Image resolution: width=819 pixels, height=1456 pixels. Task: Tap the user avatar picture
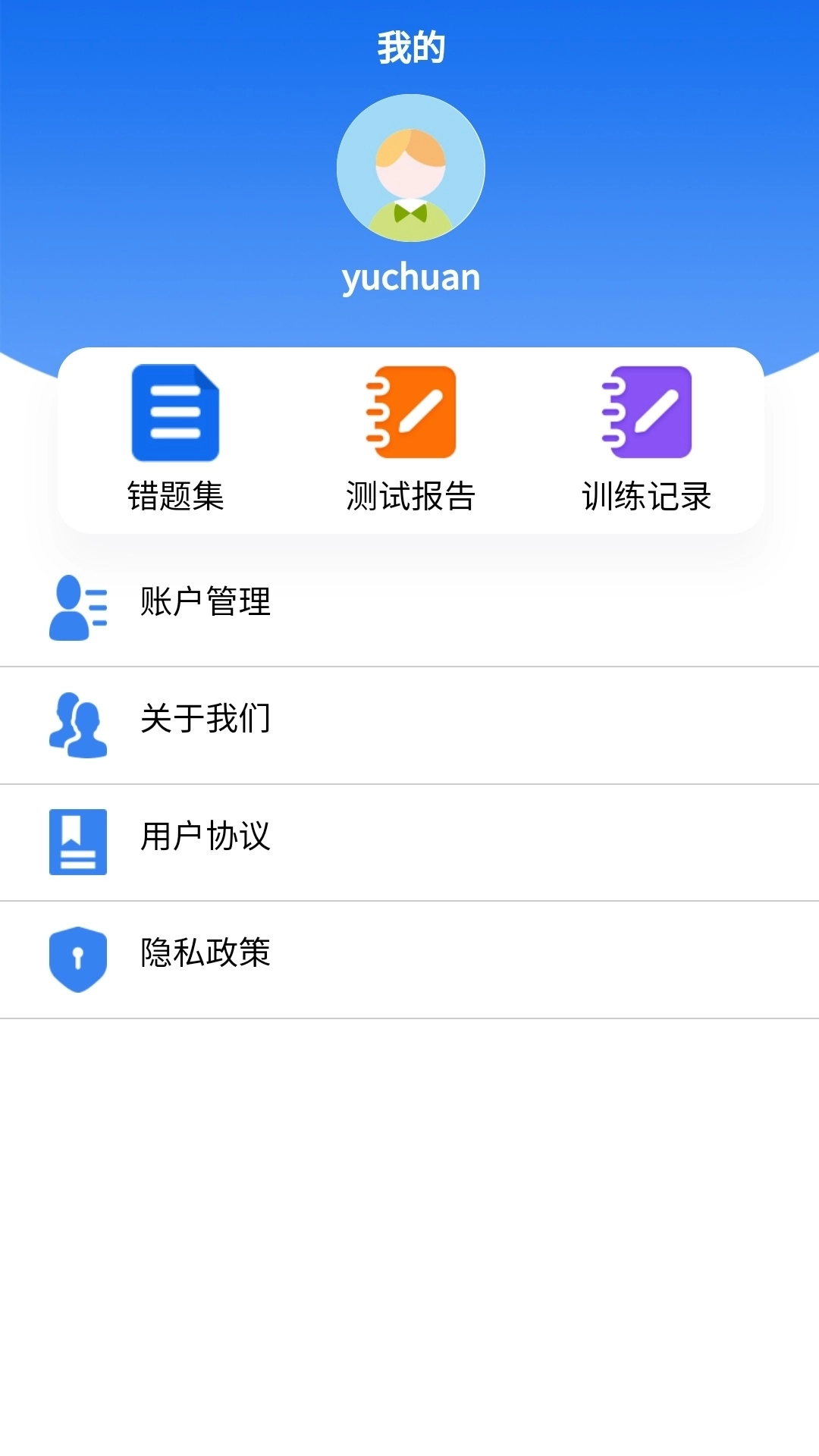tap(409, 168)
